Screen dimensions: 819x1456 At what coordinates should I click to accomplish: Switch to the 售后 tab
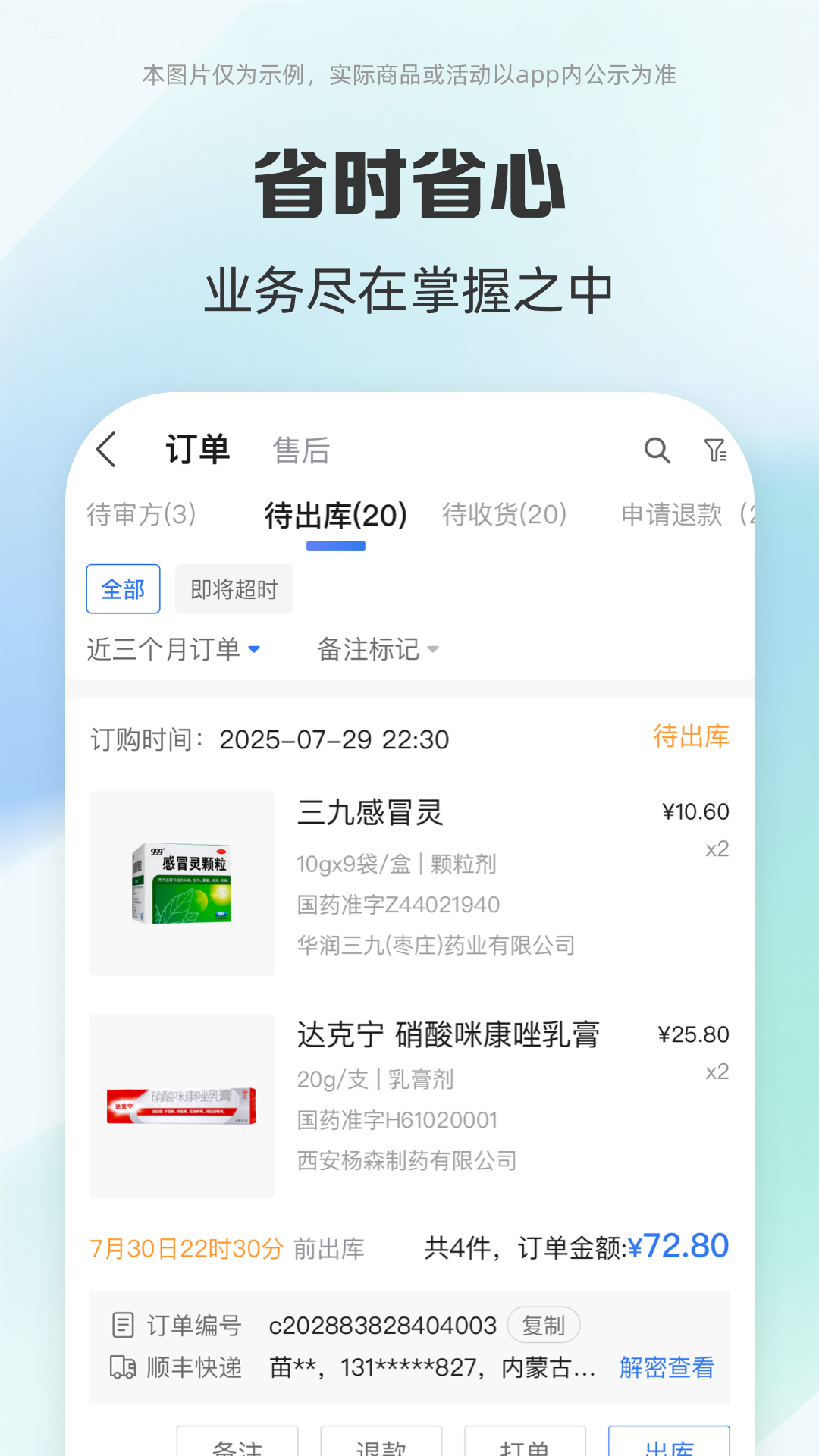coord(301,450)
